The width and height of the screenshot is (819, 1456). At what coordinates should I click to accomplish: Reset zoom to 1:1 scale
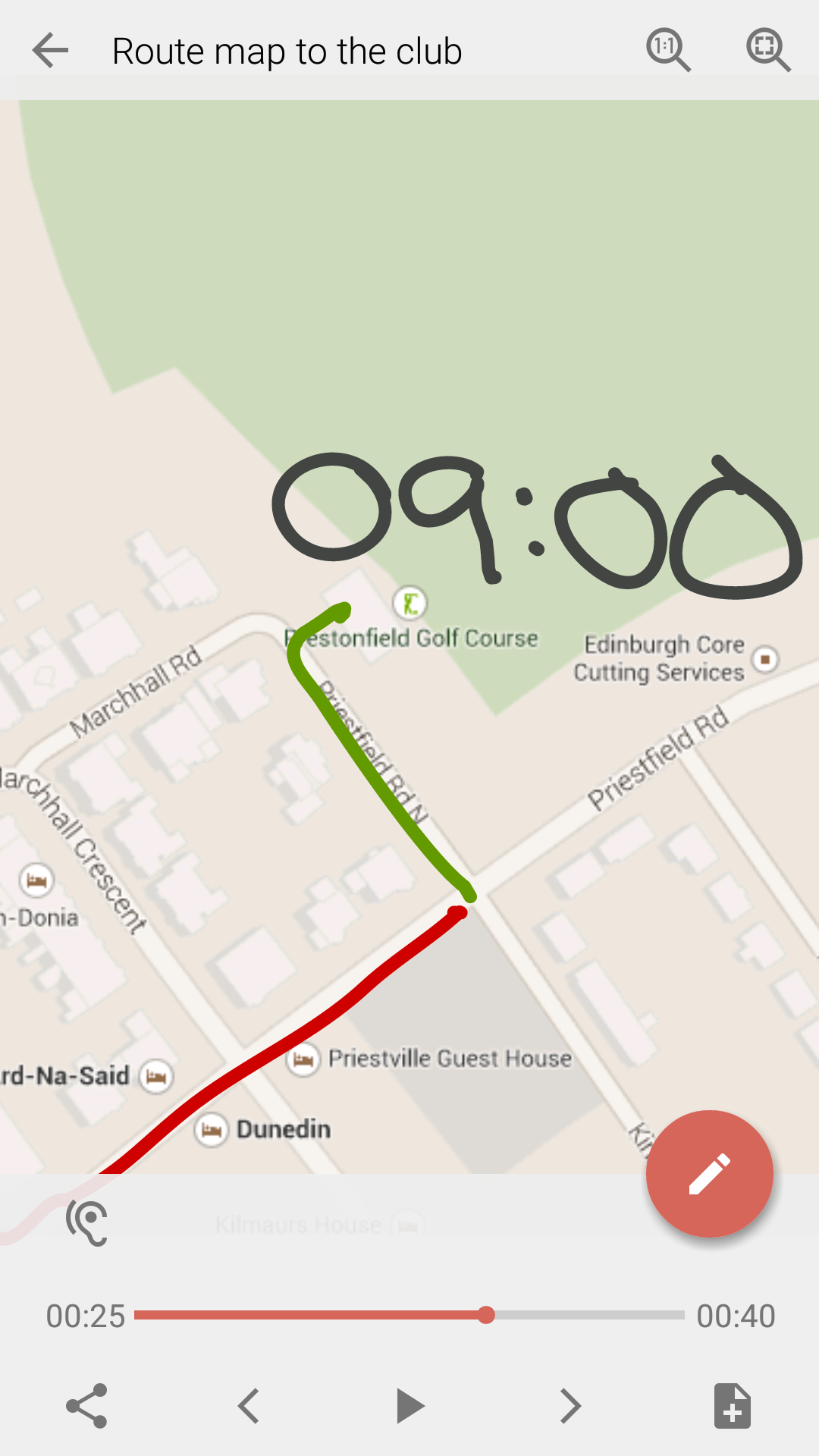click(668, 51)
